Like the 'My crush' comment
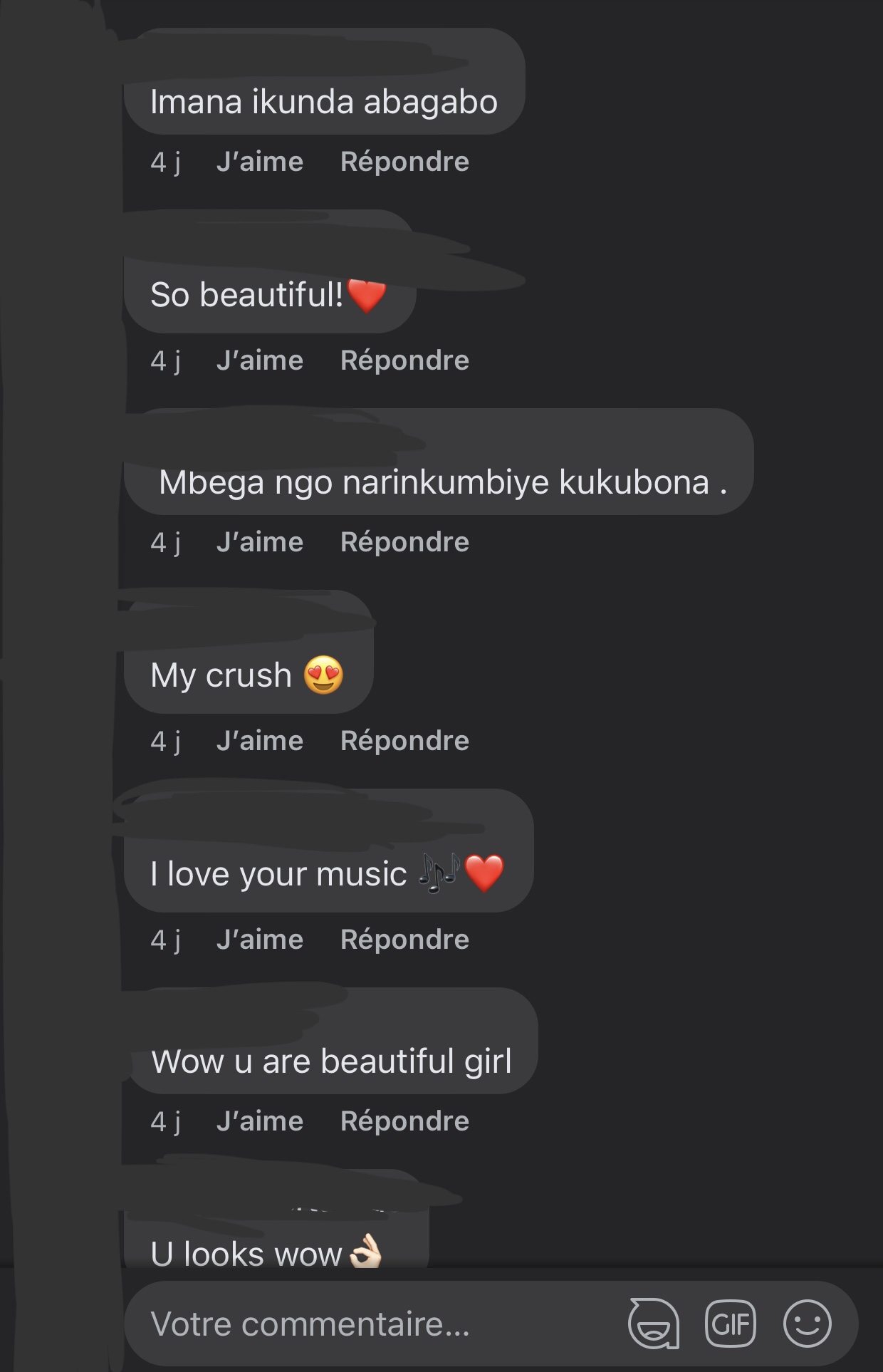 (x=260, y=741)
